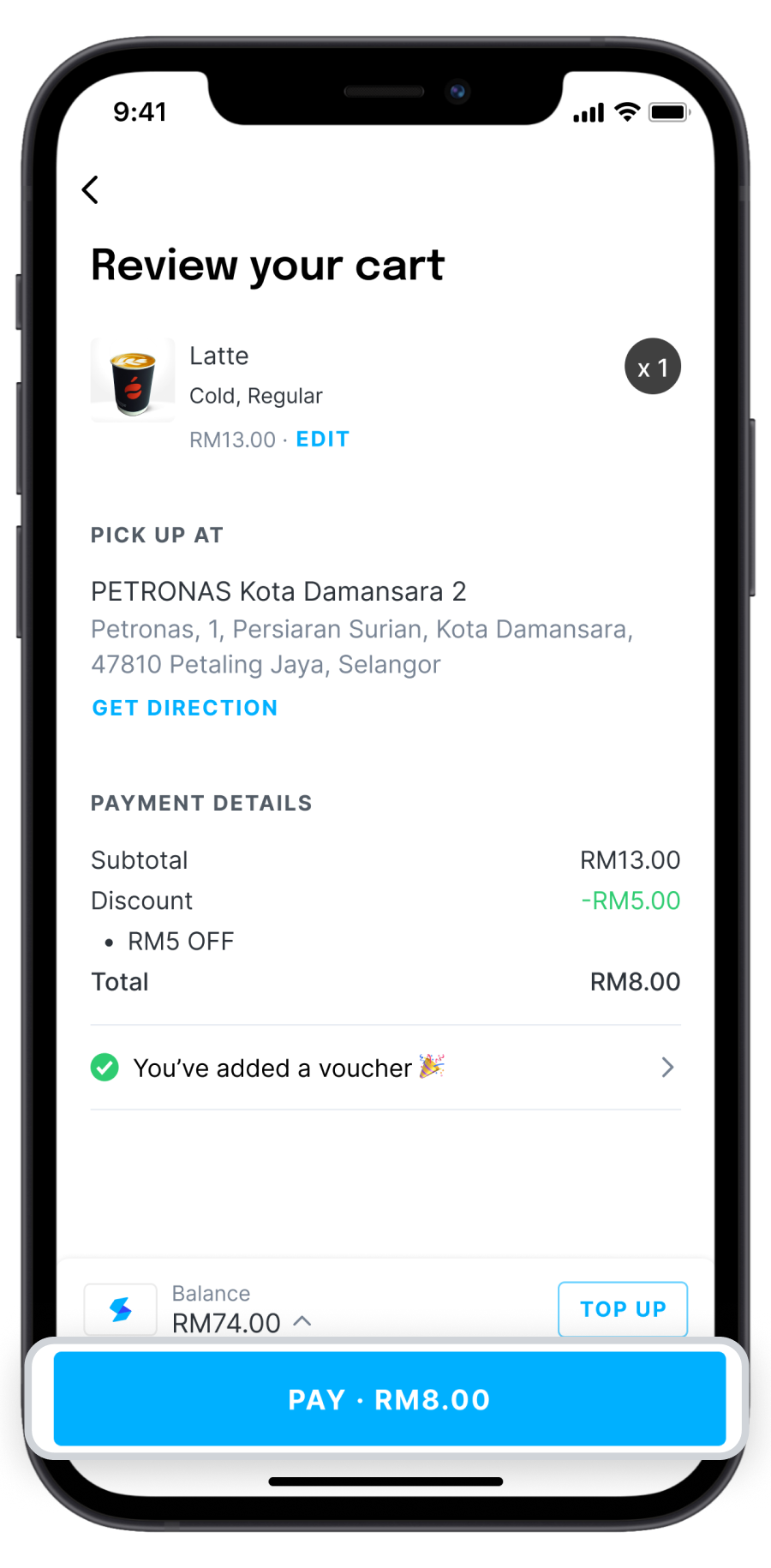
Task: Pay RM8.00 for the order
Action: tap(390, 1399)
